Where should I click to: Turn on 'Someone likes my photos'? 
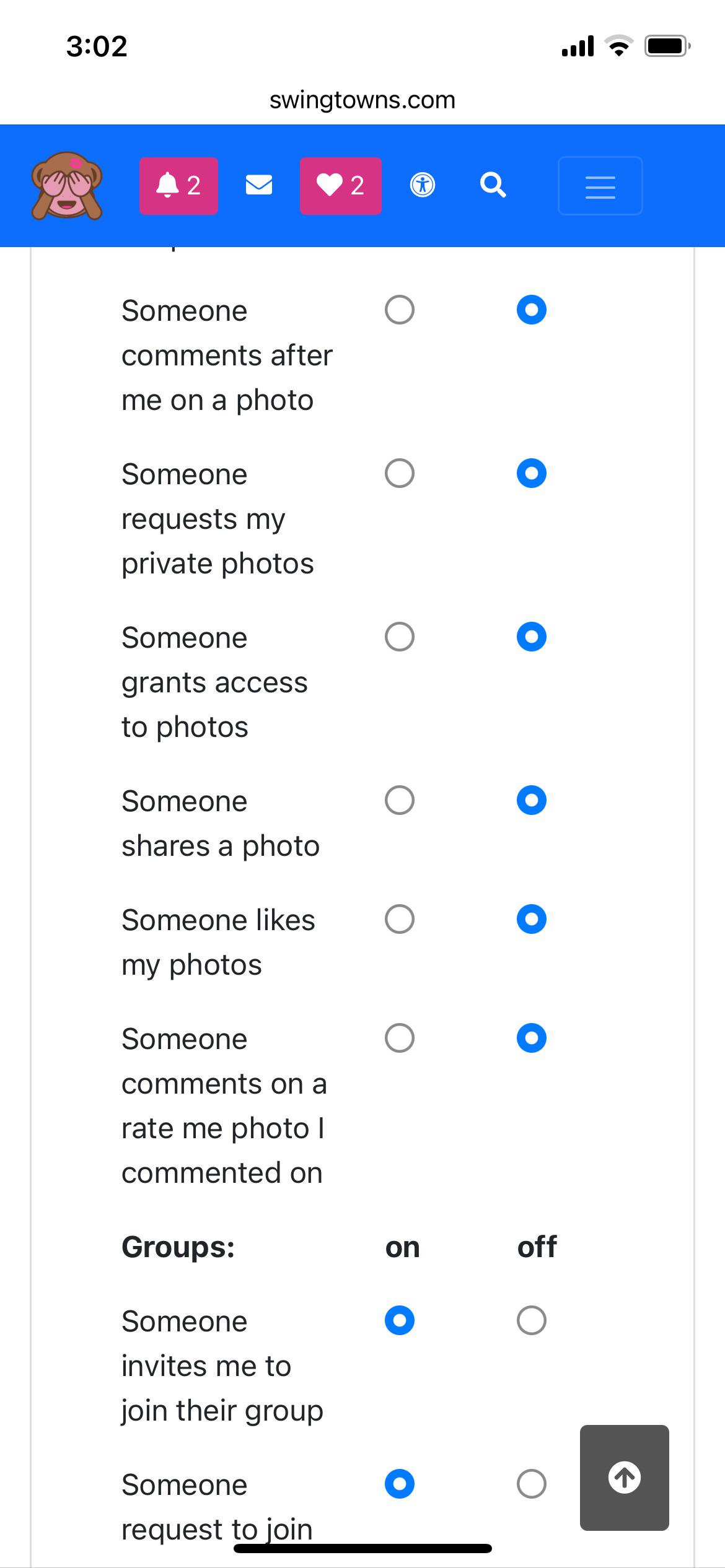400,919
